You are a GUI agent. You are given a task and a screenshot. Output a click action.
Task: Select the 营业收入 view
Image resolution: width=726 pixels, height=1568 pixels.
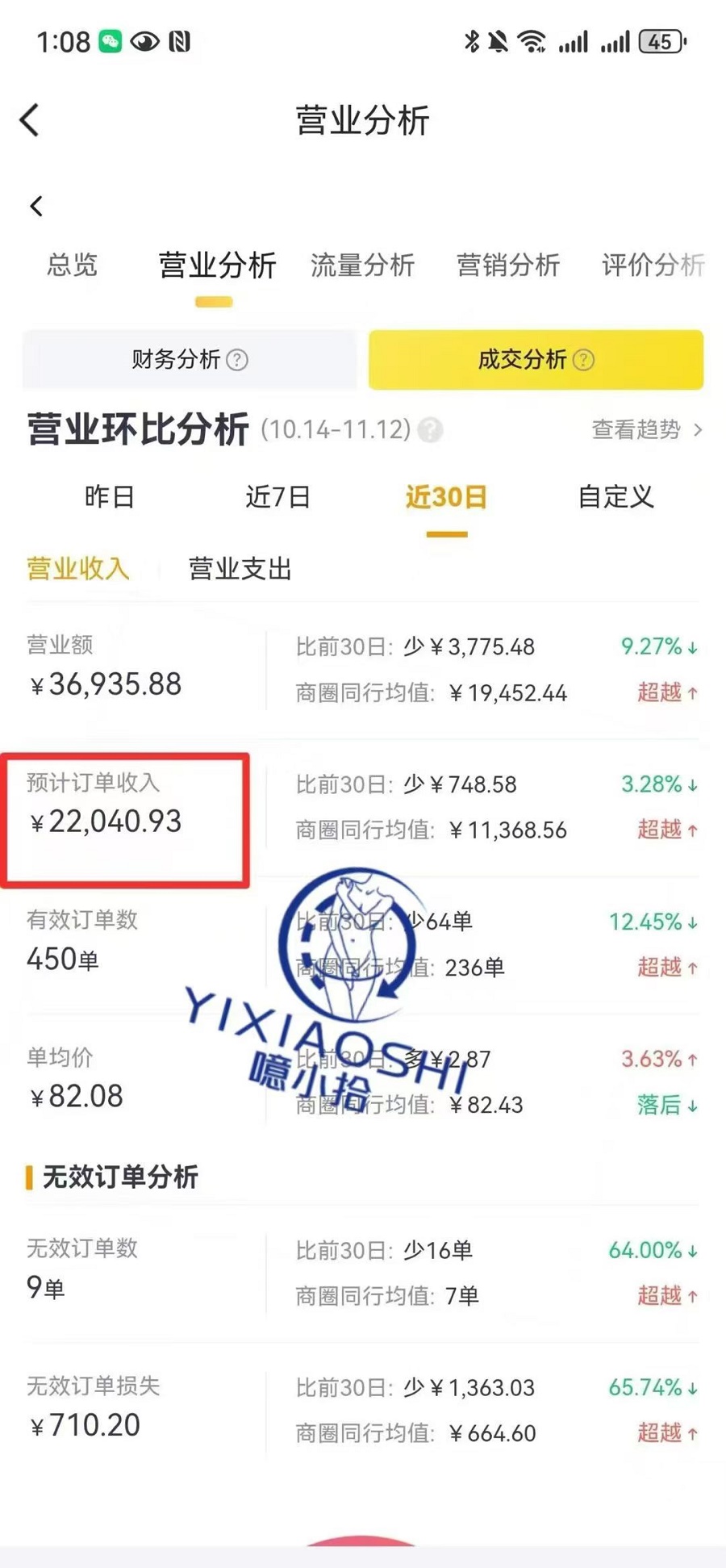(x=77, y=570)
